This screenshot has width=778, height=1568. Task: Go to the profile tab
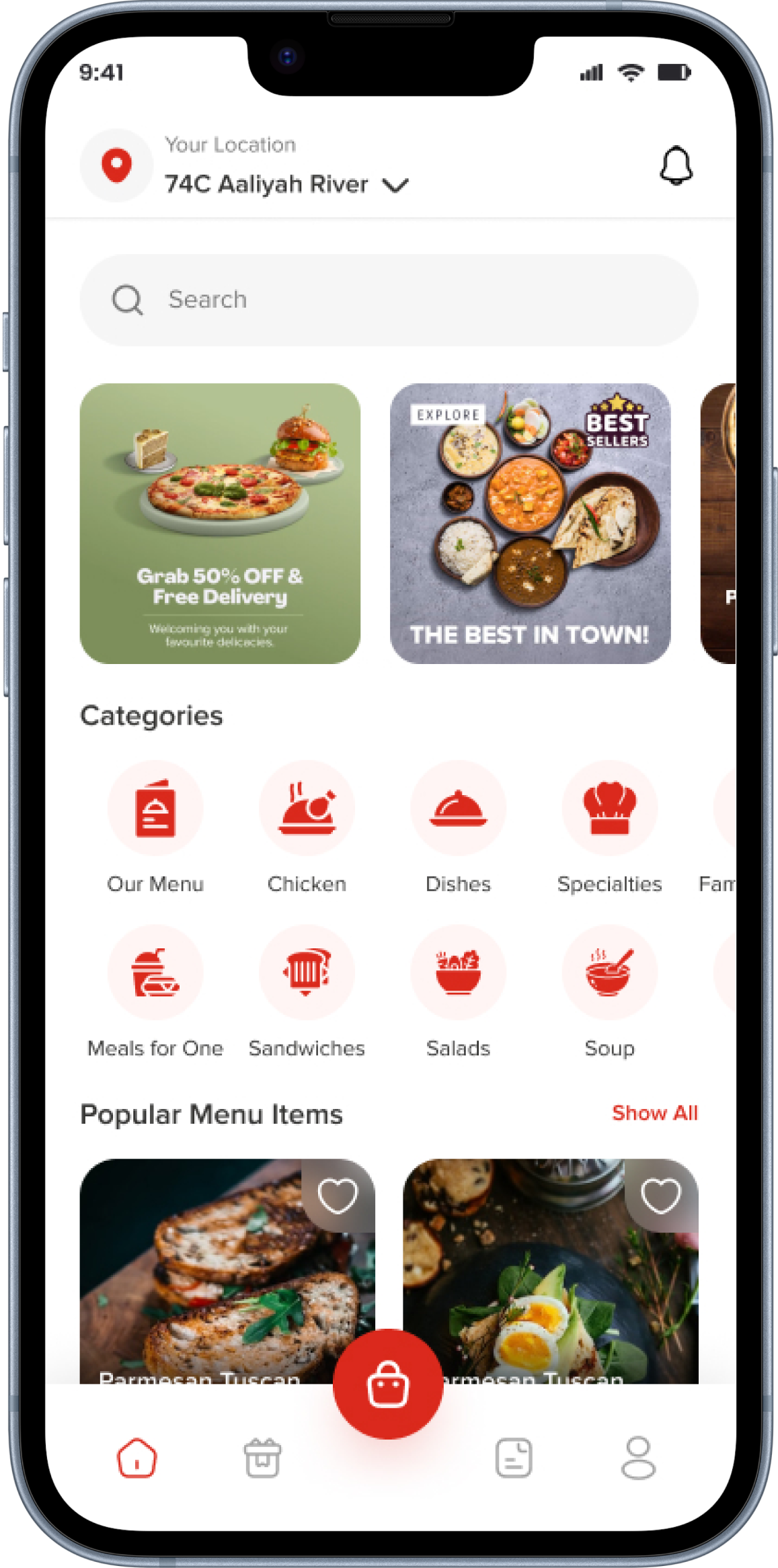pyautogui.click(x=638, y=1458)
